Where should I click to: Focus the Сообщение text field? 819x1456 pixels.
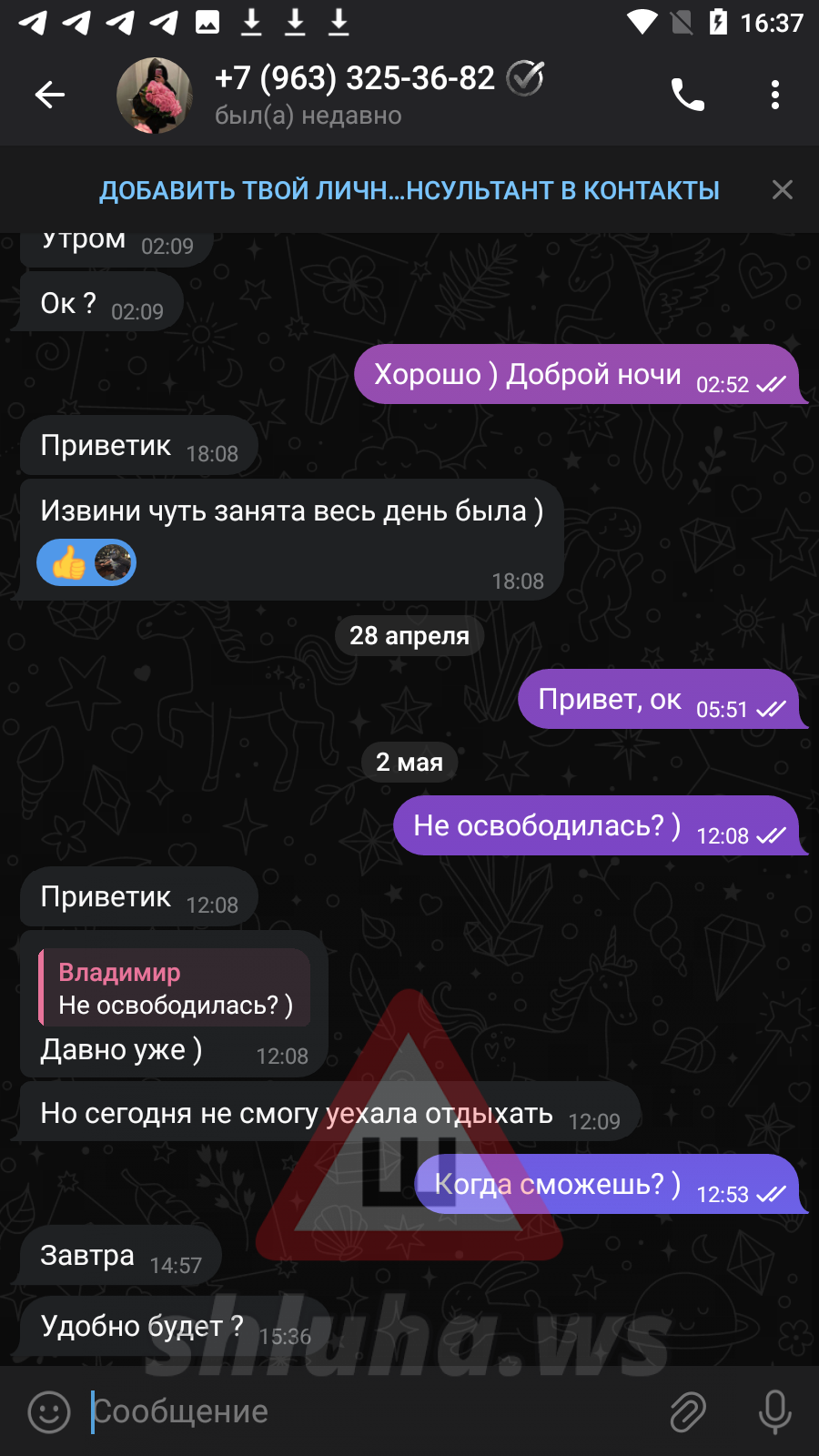click(364, 1411)
